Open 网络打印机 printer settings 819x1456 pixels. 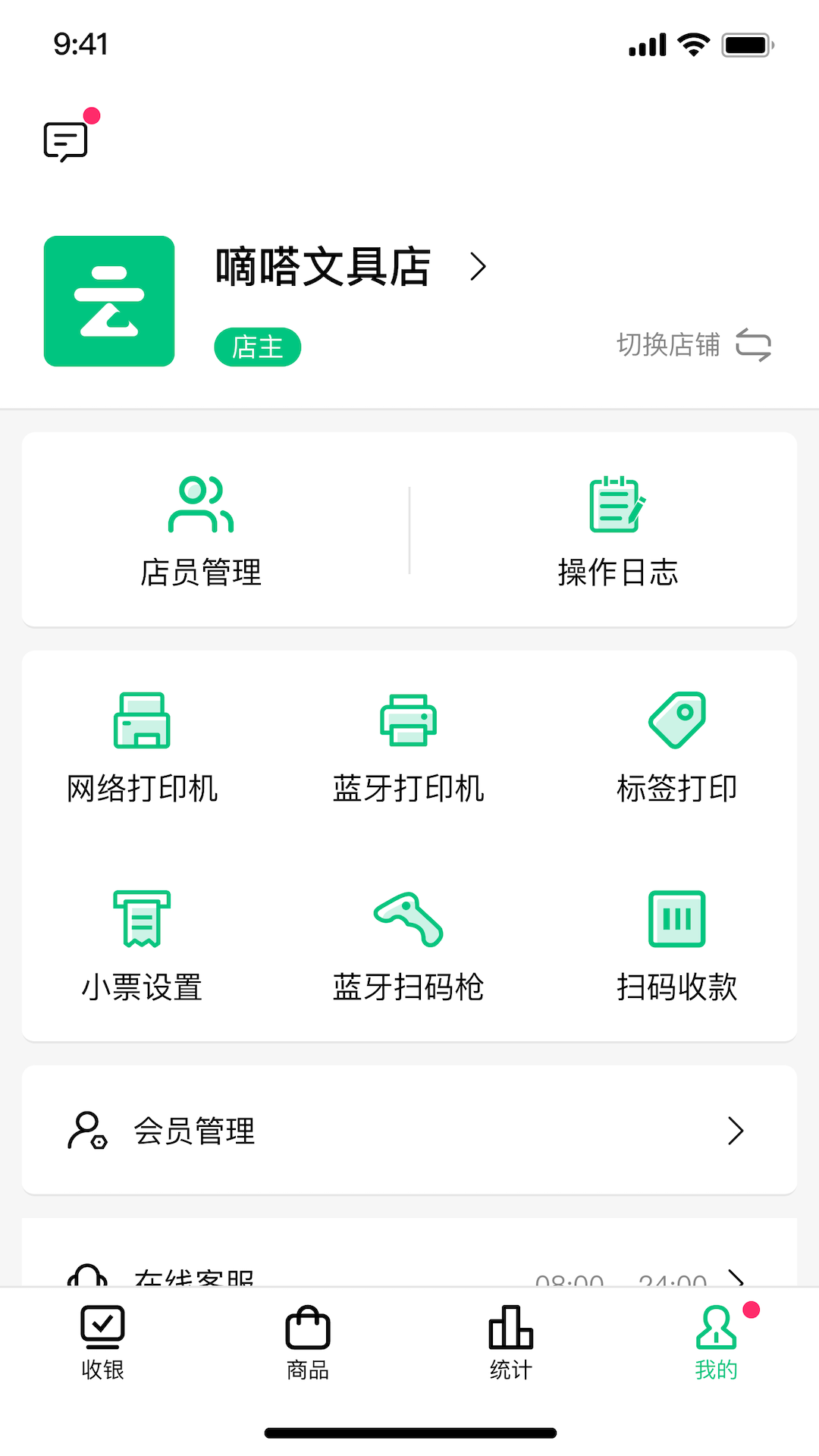[x=141, y=743]
